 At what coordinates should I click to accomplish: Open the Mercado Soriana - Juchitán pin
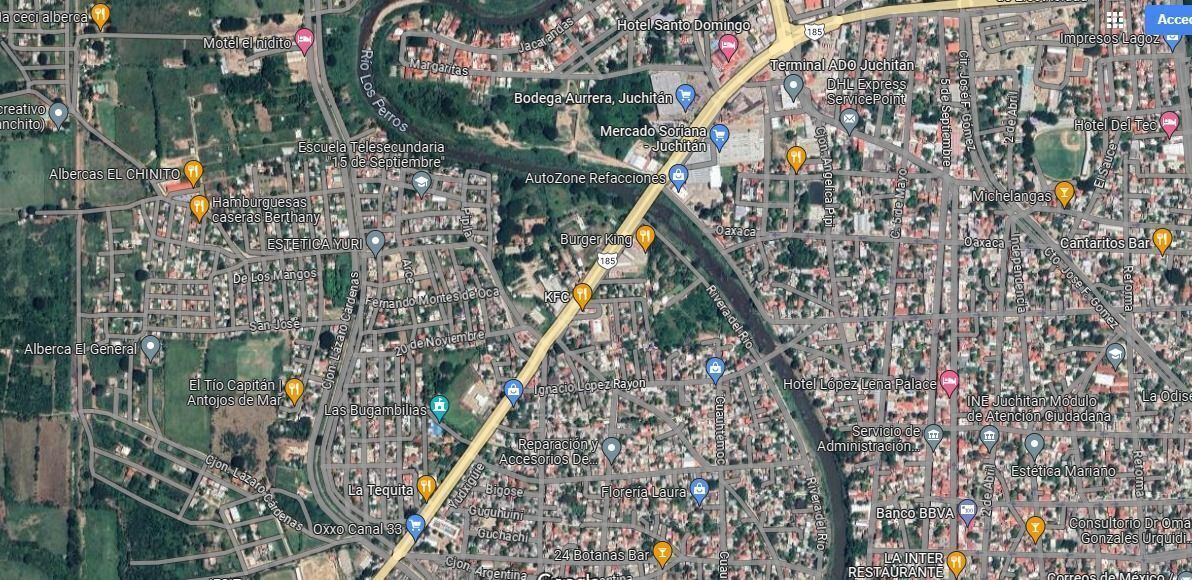click(x=720, y=135)
